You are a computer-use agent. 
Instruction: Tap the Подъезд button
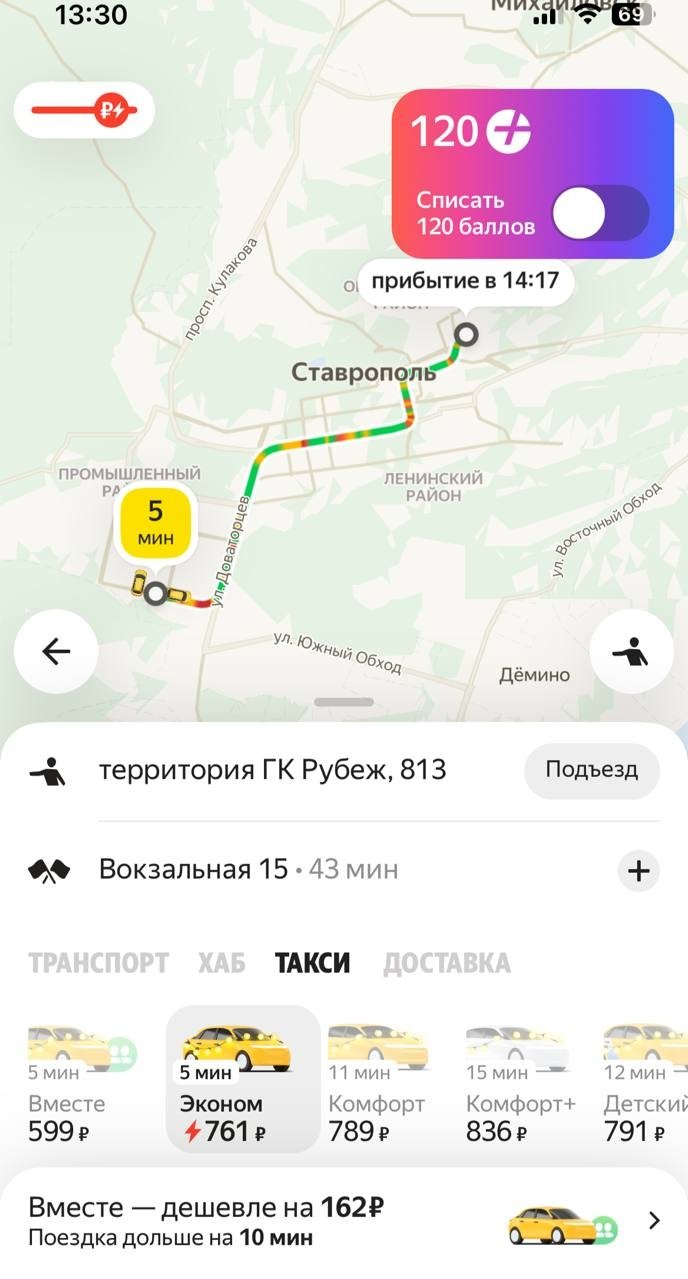point(591,770)
